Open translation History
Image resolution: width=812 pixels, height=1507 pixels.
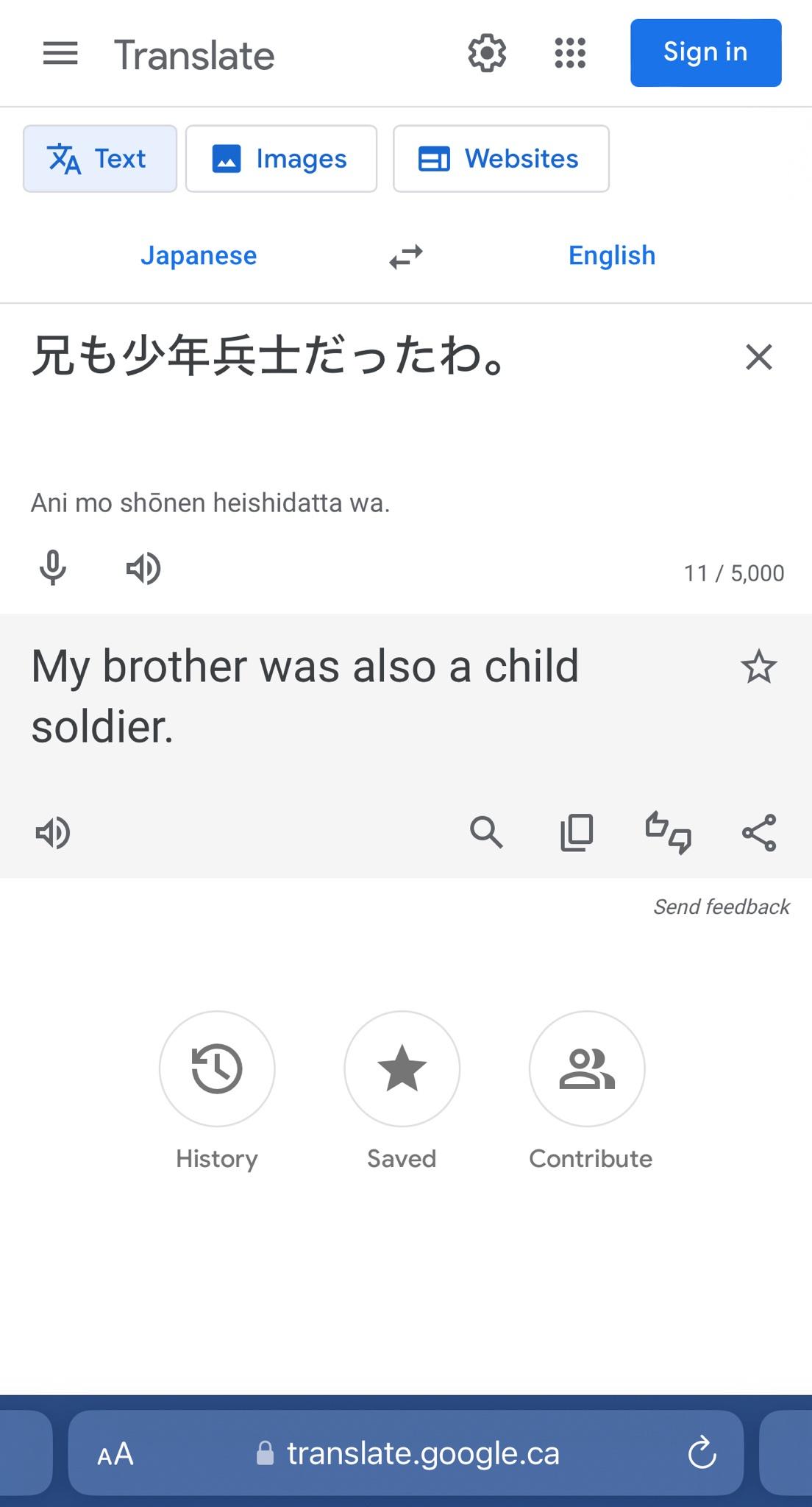217,1068
